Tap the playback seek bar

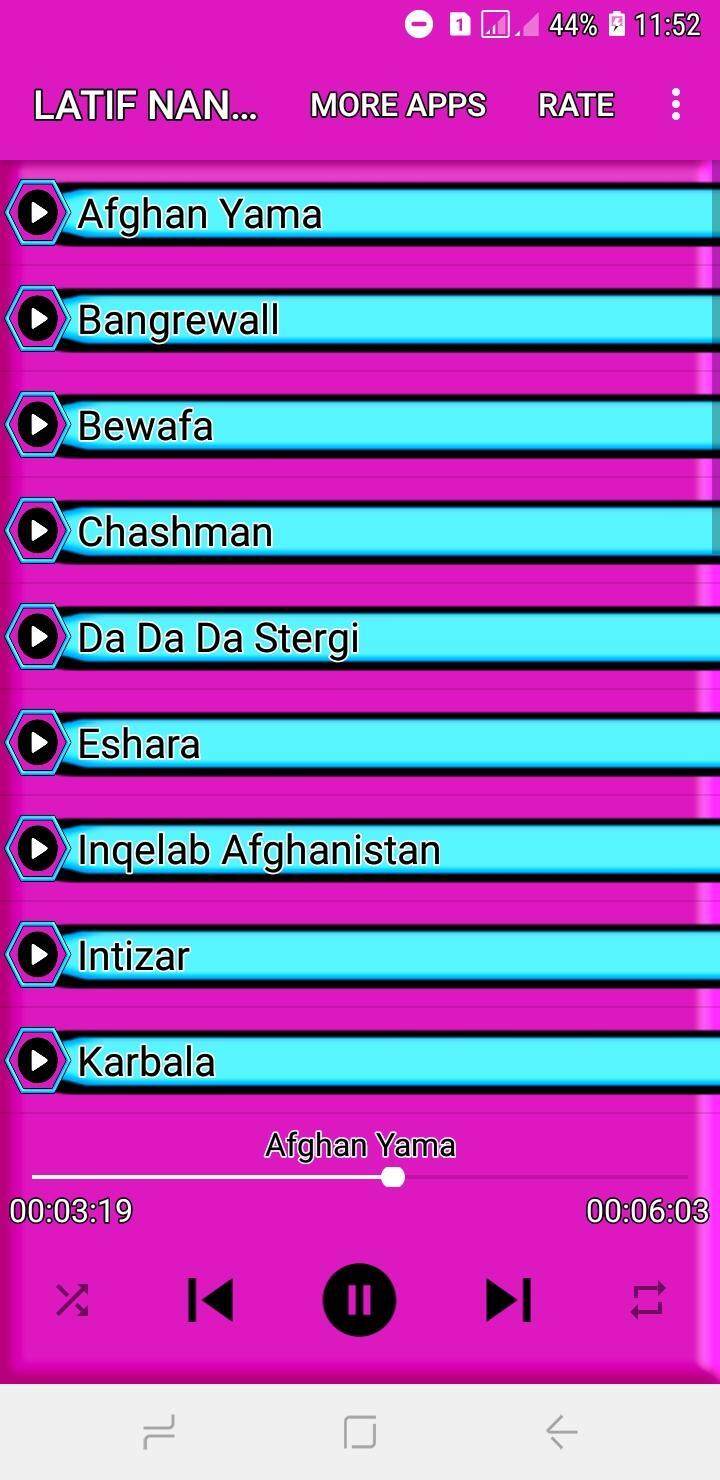coord(360,1177)
